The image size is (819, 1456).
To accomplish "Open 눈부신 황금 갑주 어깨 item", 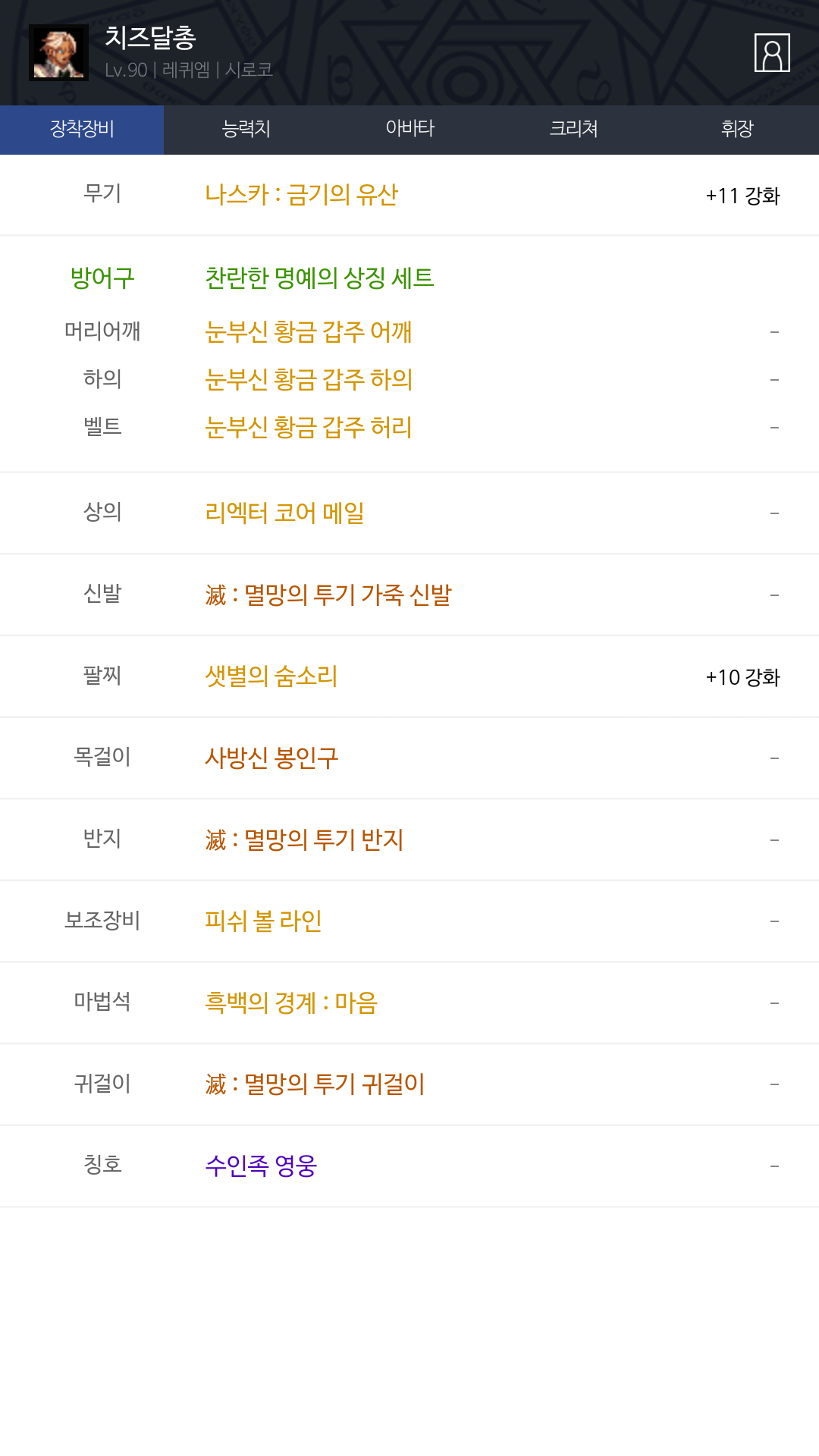I will tap(308, 332).
